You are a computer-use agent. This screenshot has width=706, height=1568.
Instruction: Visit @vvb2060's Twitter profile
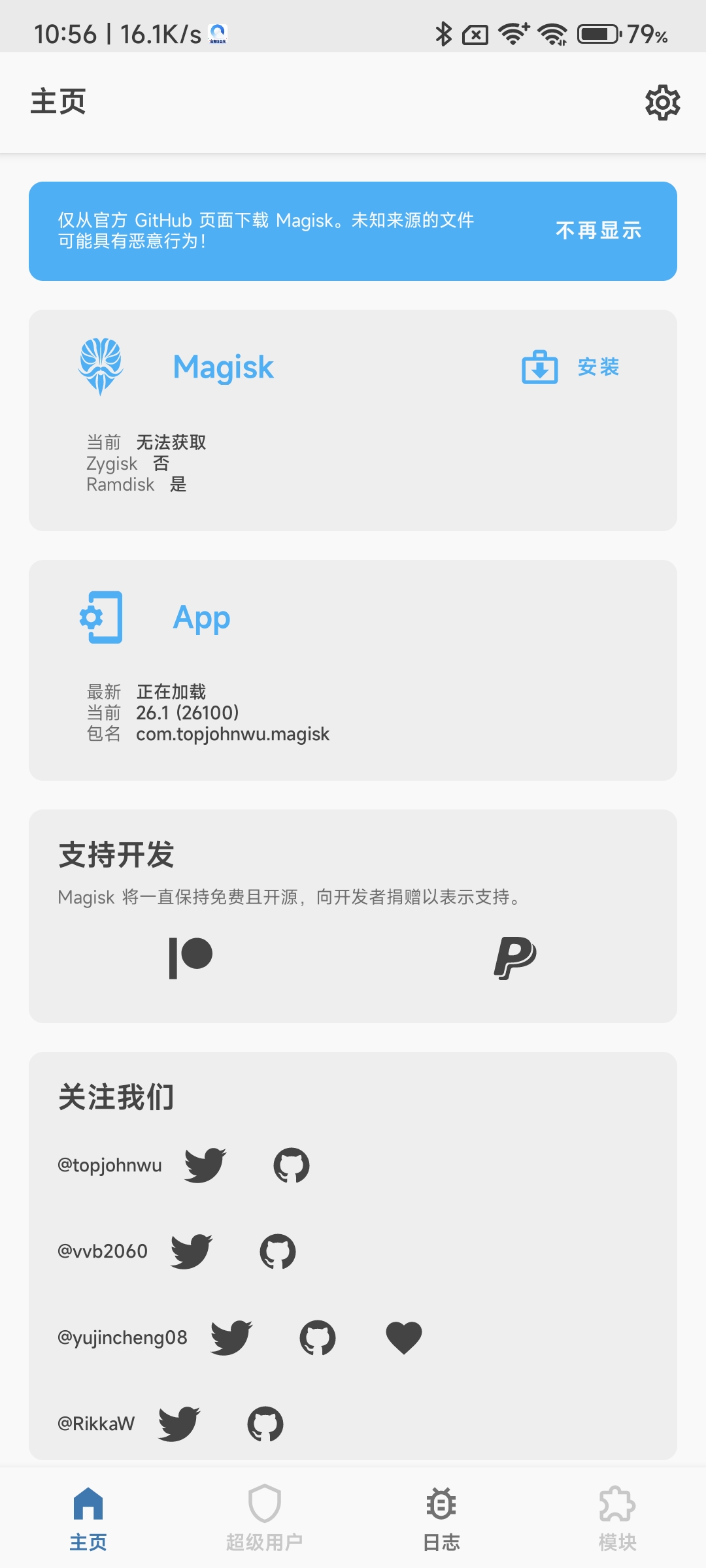click(x=192, y=1251)
